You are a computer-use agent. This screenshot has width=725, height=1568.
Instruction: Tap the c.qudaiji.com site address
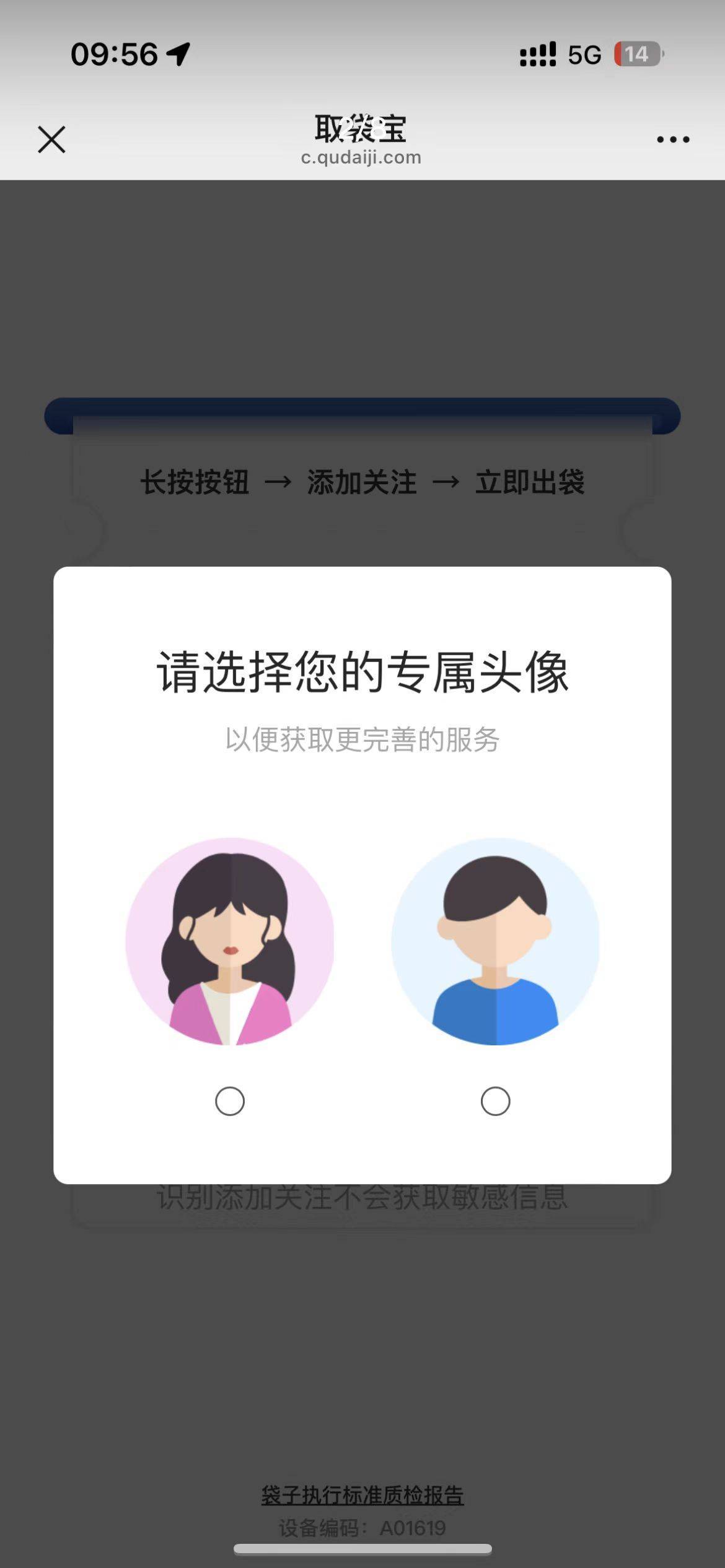tap(362, 157)
